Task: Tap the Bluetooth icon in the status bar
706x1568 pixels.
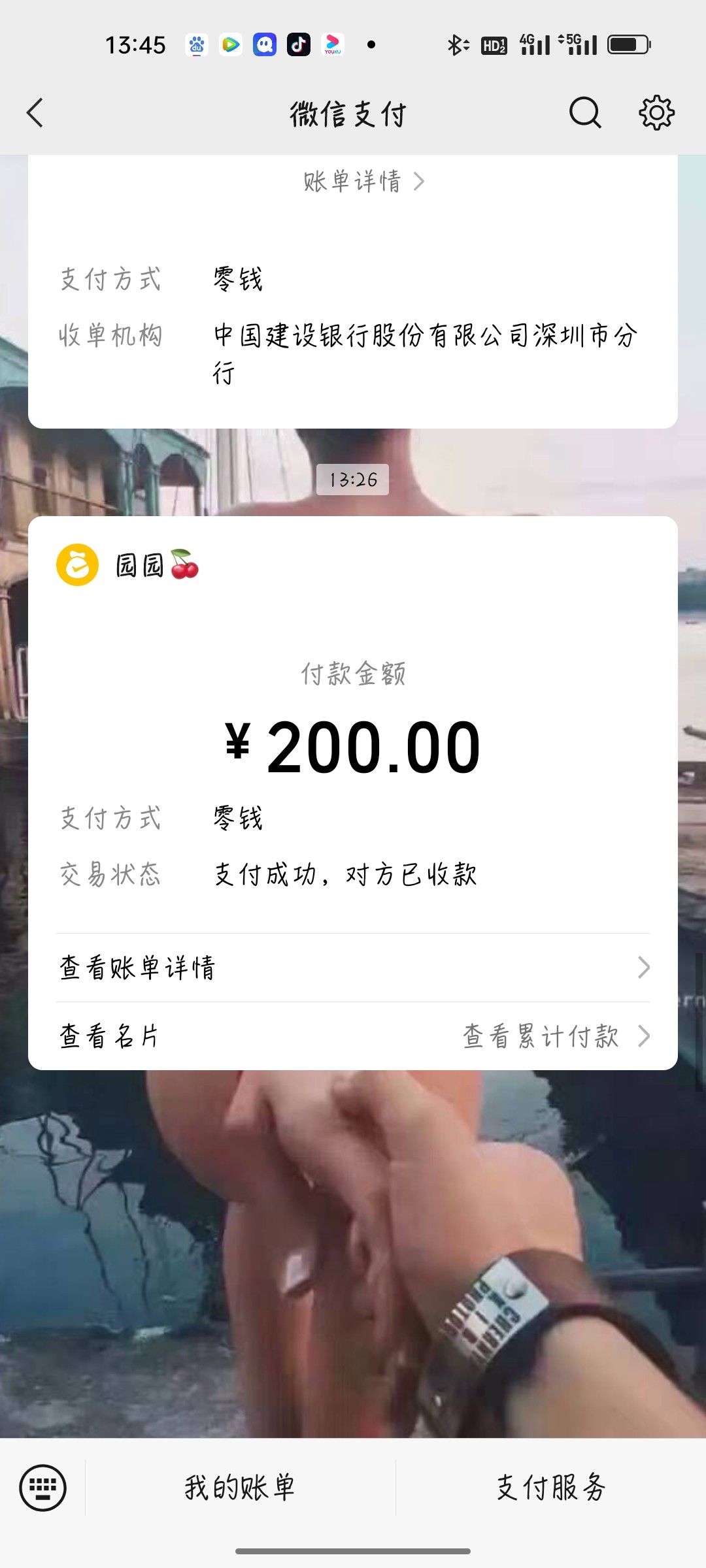Action: [457, 44]
